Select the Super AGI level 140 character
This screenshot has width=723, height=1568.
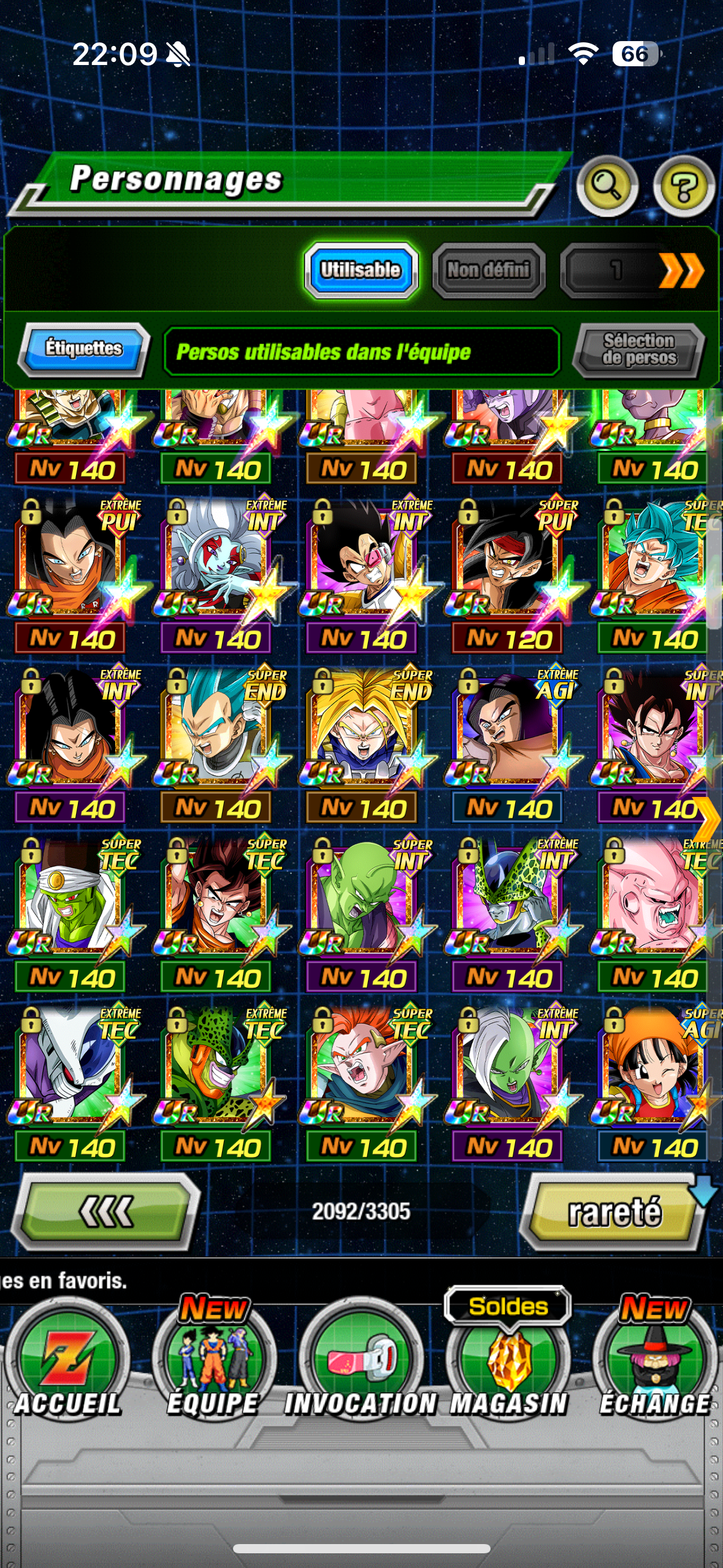pyautogui.click(x=654, y=1080)
